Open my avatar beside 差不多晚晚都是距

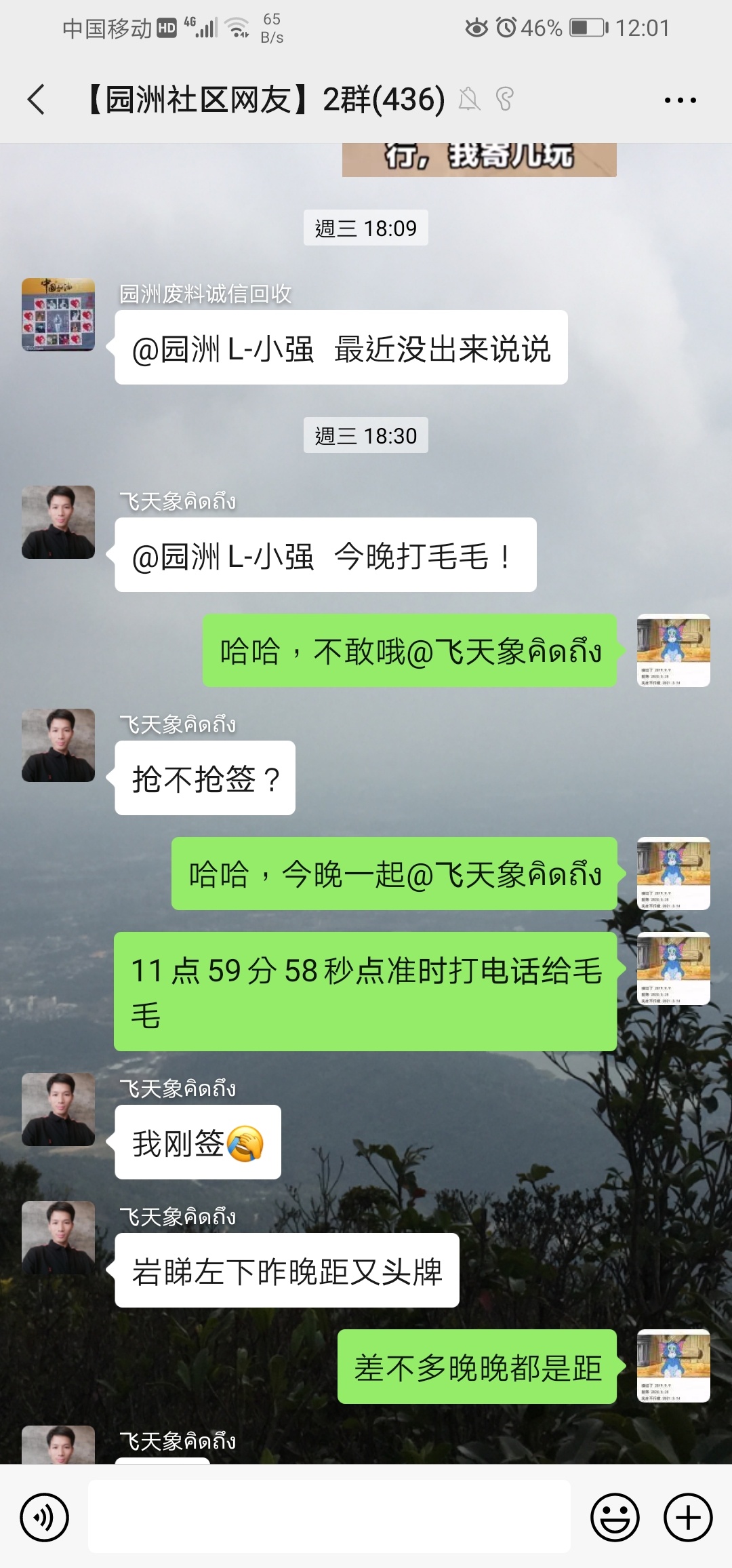[673, 1366]
